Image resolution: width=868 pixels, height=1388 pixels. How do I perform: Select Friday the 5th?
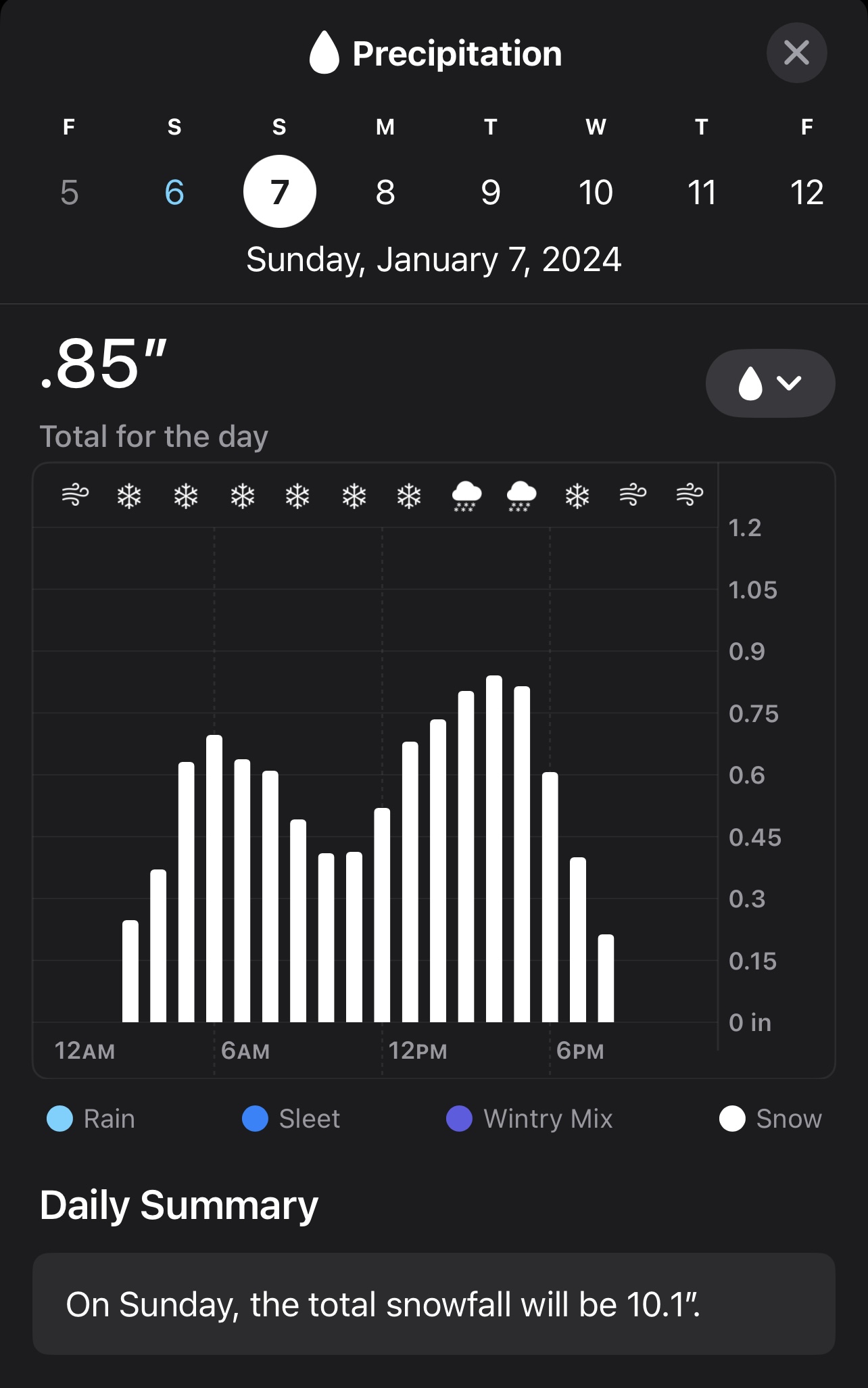tap(69, 192)
